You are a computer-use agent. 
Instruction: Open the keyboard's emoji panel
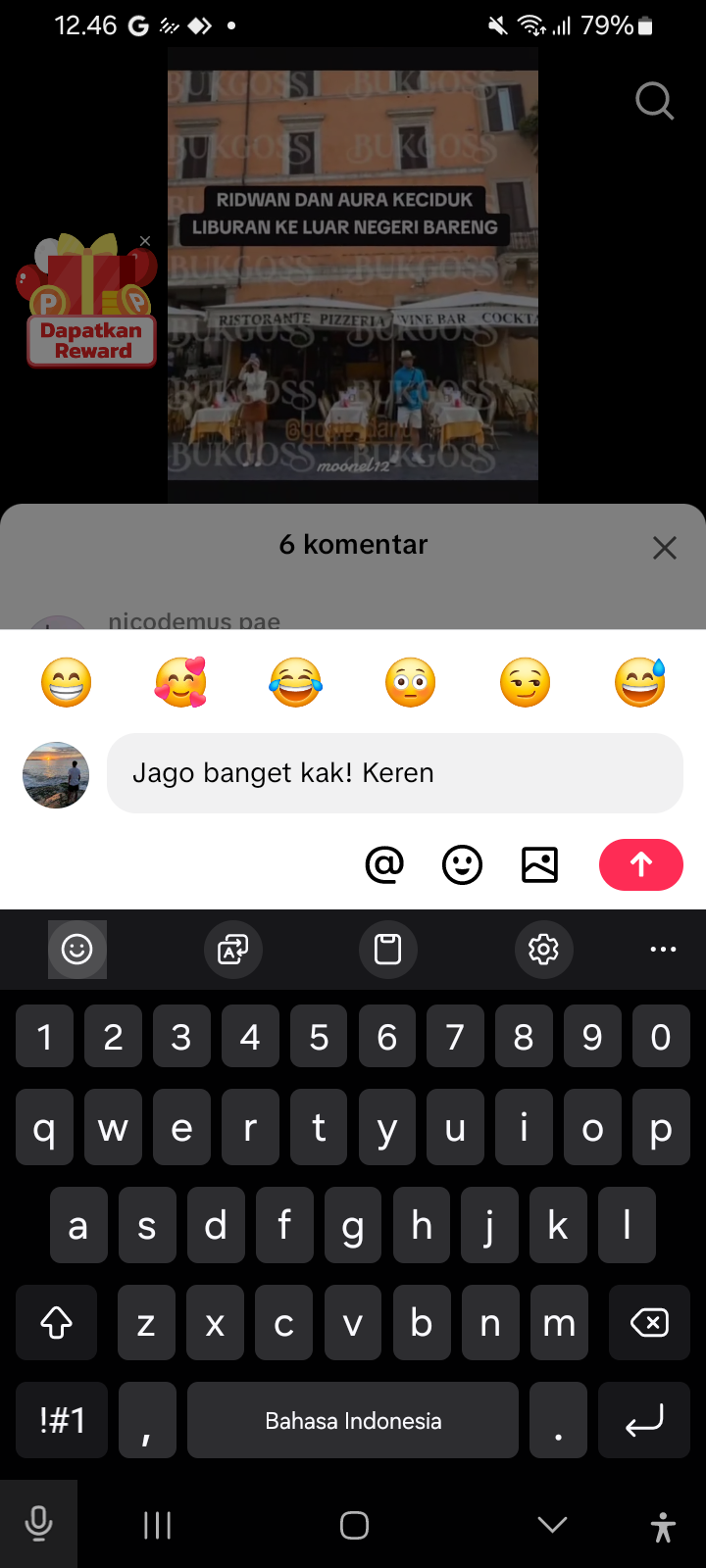coord(77,949)
